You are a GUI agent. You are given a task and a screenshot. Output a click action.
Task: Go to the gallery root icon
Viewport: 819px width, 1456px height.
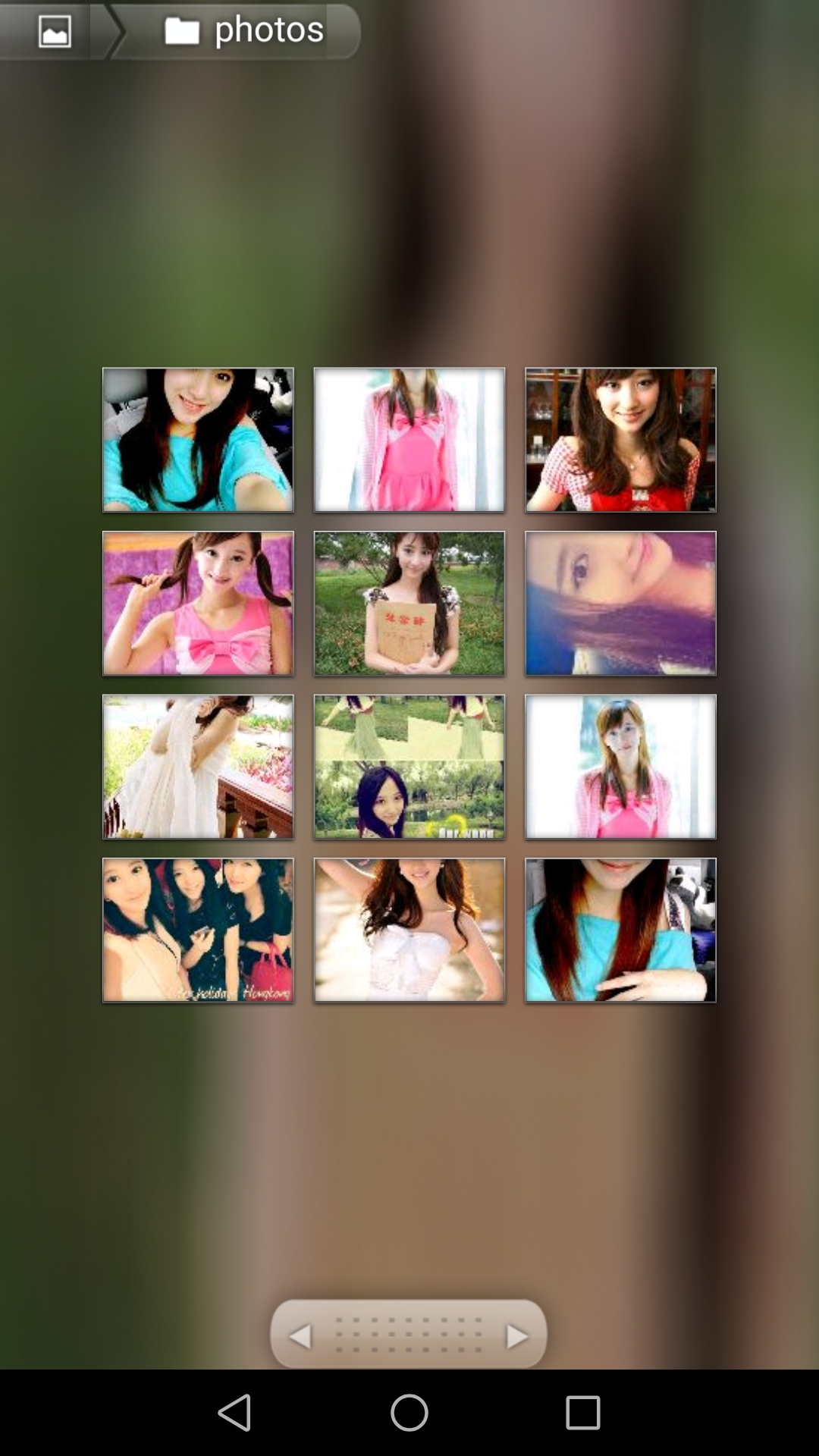click(55, 32)
